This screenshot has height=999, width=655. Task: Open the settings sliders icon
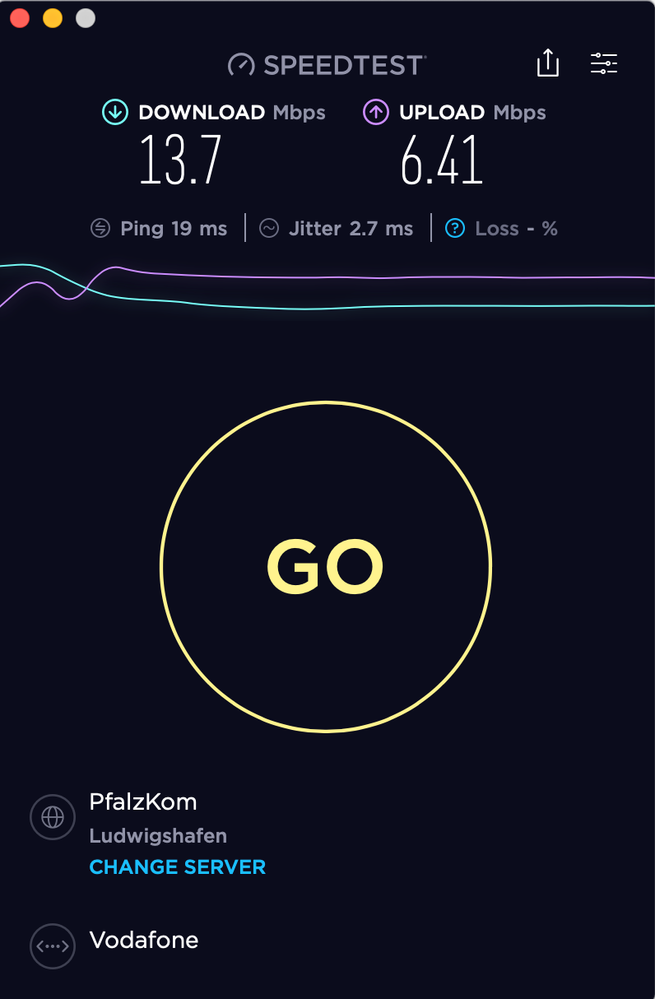[604, 64]
